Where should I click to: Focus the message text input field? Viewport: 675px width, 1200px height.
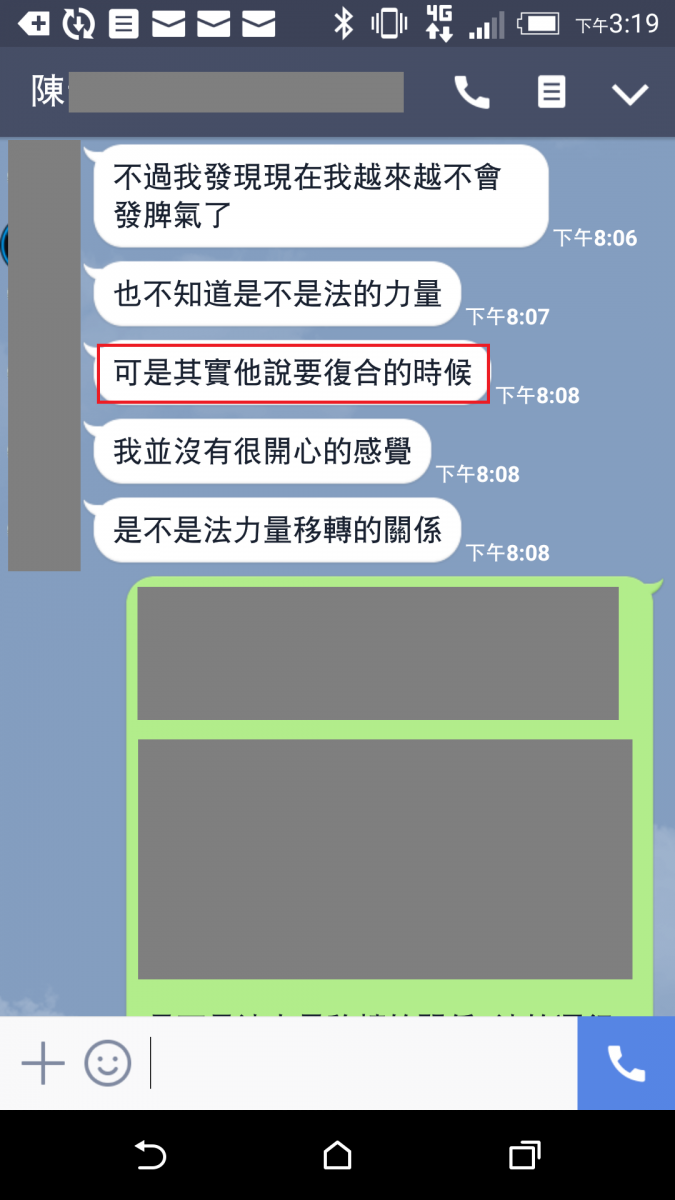pos(360,1063)
